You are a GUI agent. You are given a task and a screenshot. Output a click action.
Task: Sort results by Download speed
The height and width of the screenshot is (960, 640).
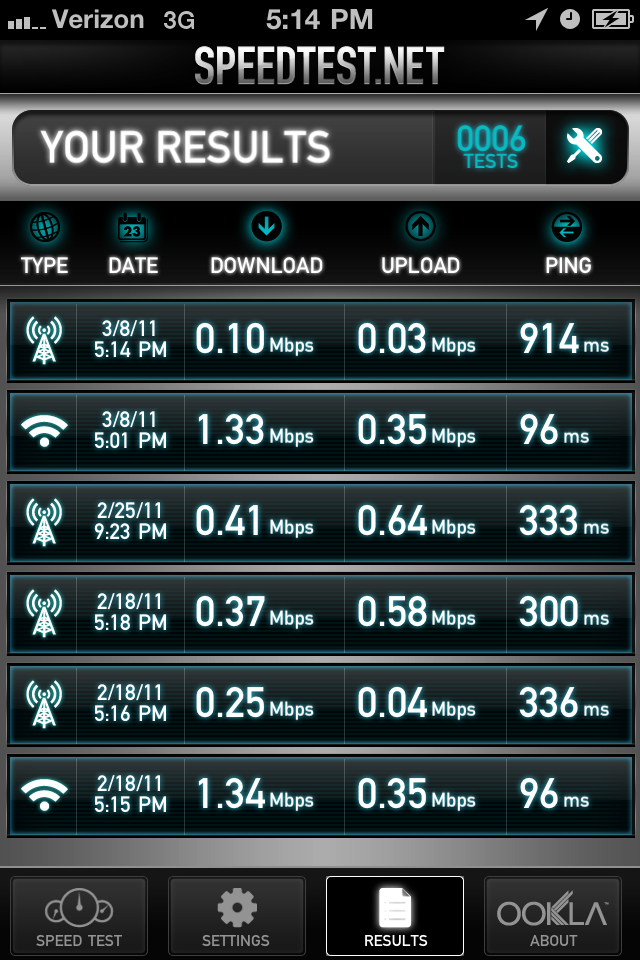click(266, 244)
